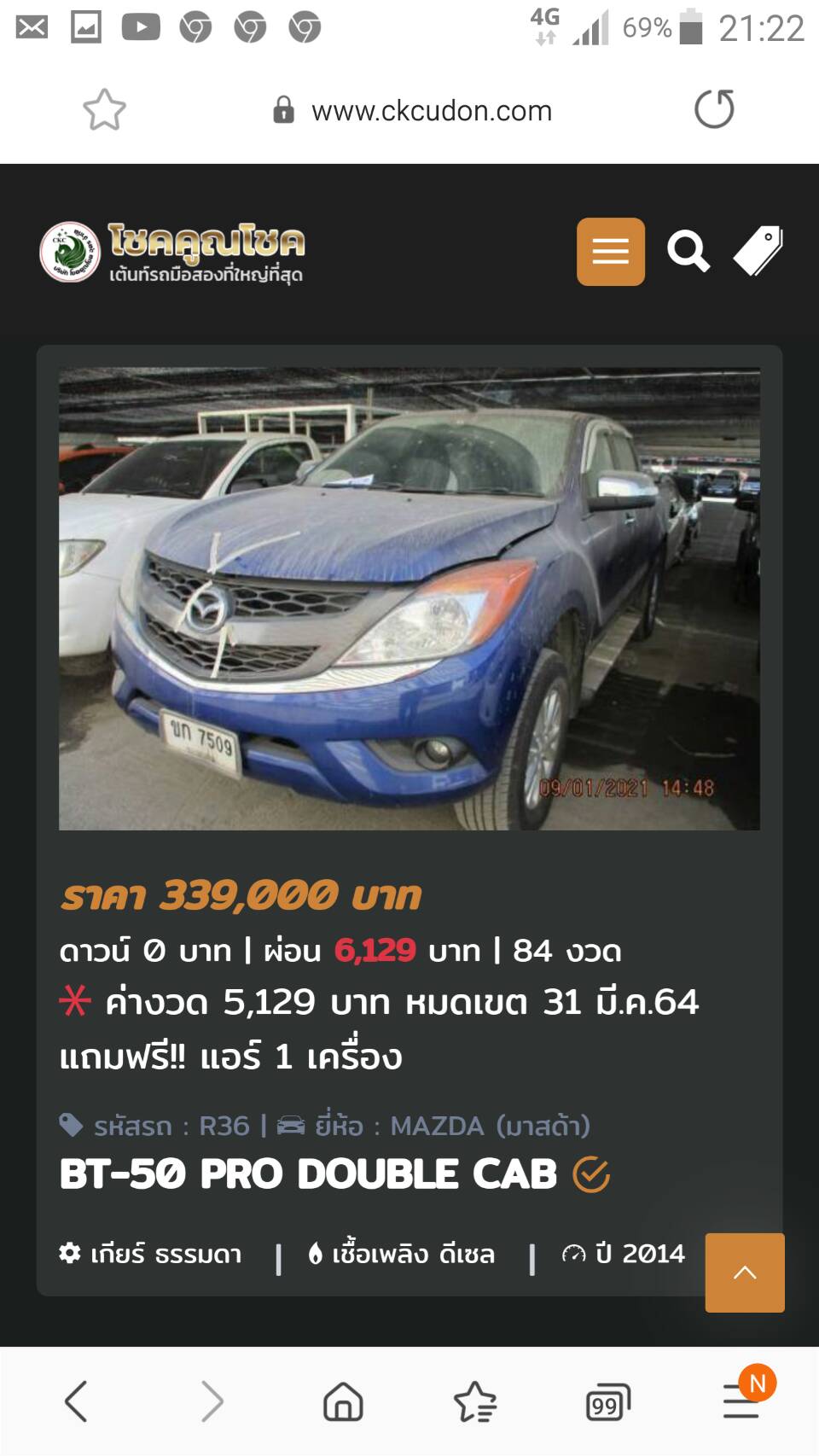This screenshot has height=1456, width=819.
Task: Tap the www.ckcudon.com address bar
Action: [x=431, y=111]
